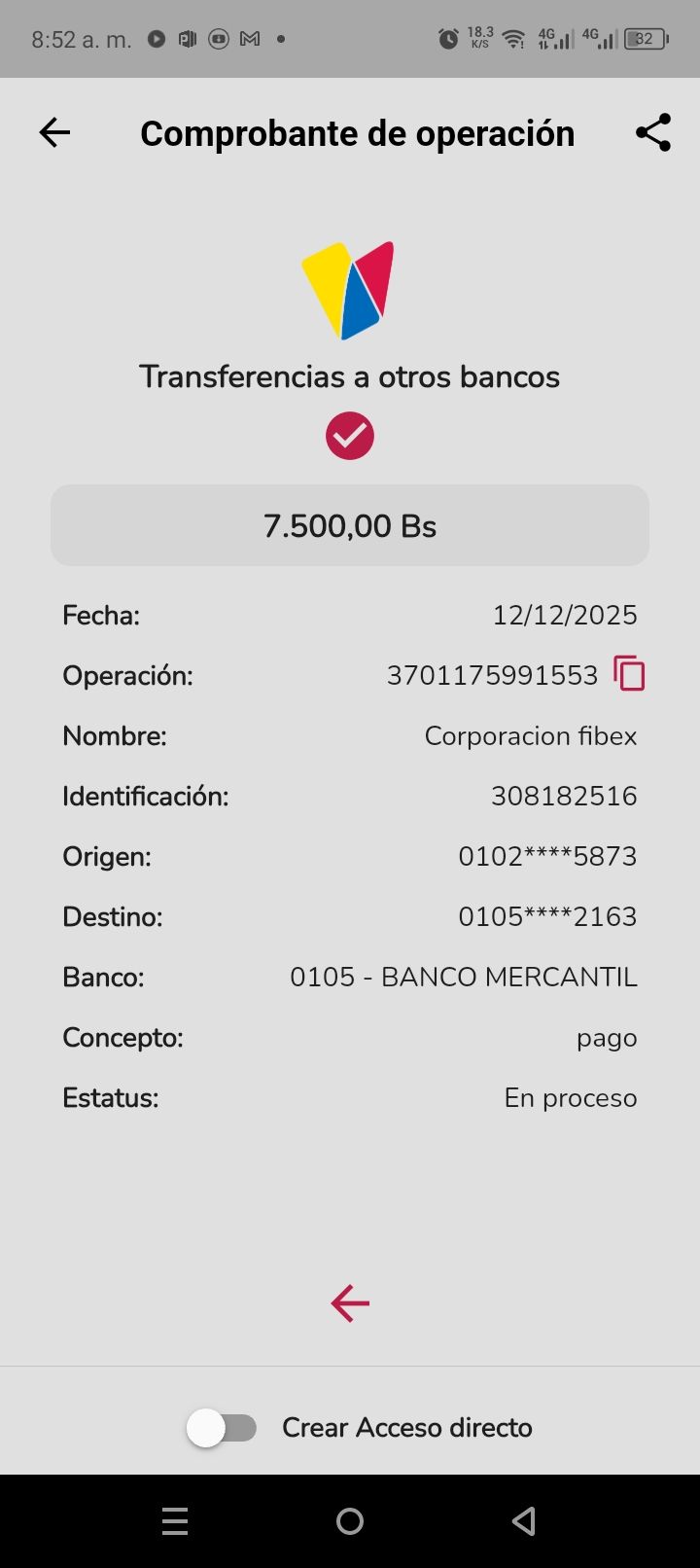Share the operation receipt
This screenshot has height=1568, width=700.
click(x=653, y=132)
